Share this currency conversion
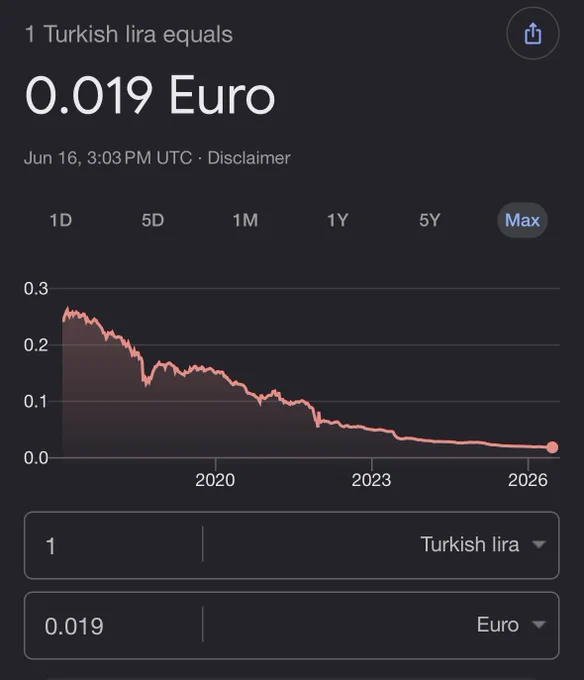Image resolution: width=584 pixels, height=680 pixels. point(532,33)
